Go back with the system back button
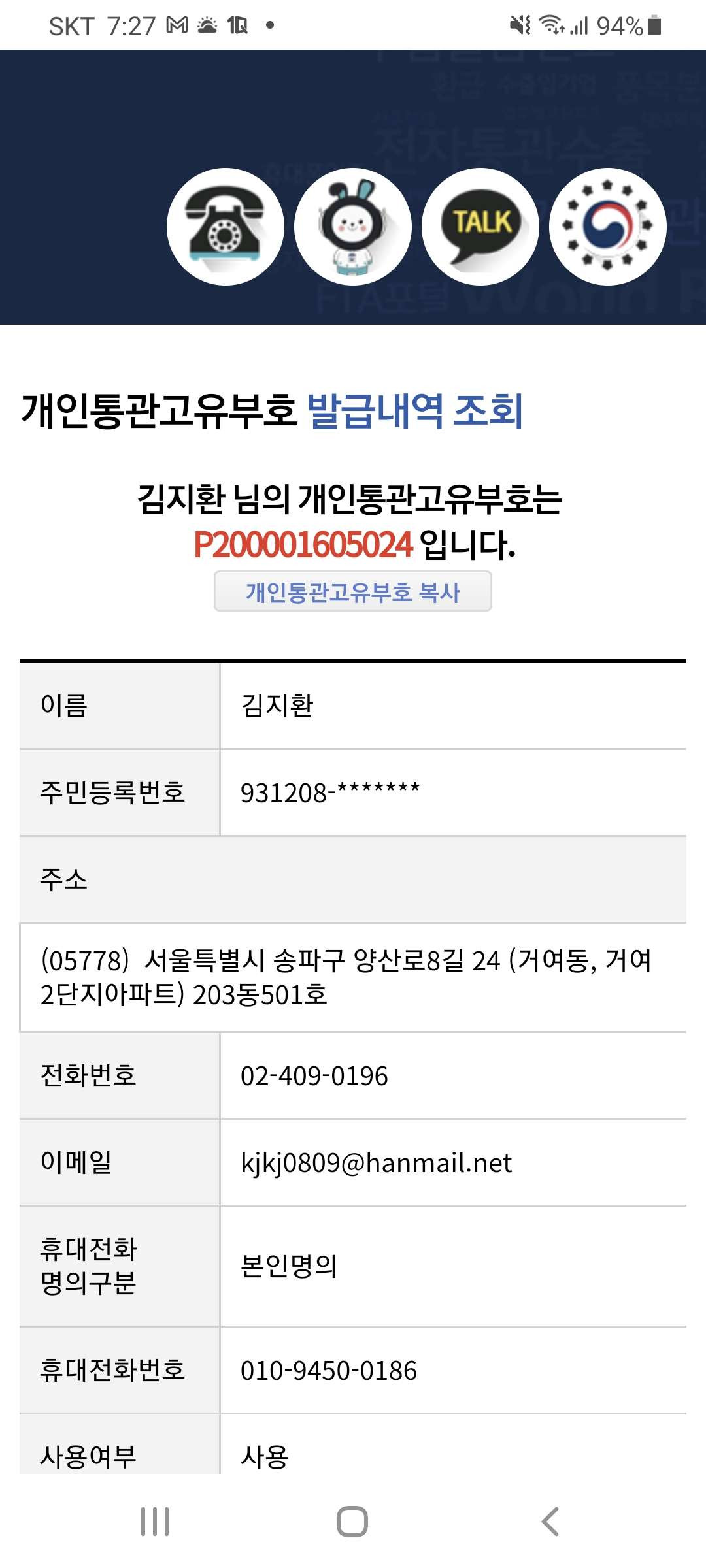 click(x=550, y=1522)
